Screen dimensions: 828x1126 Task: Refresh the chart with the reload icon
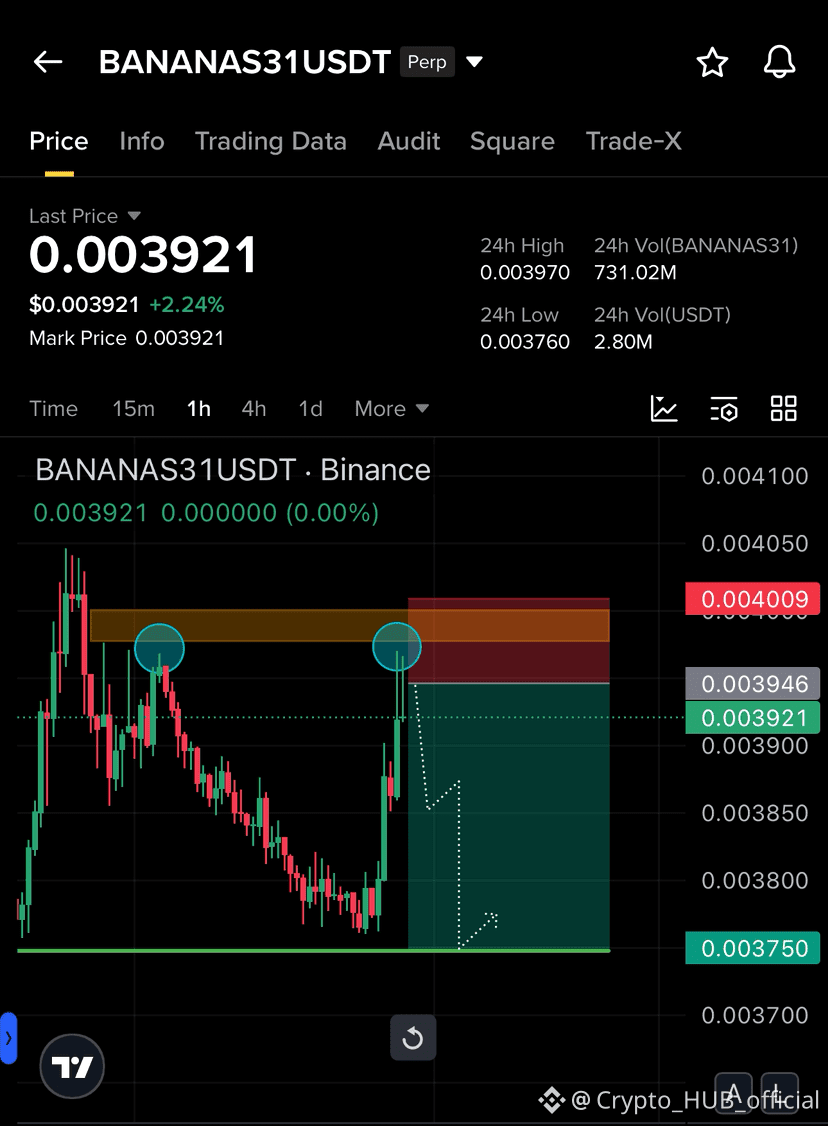pos(413,1038)
